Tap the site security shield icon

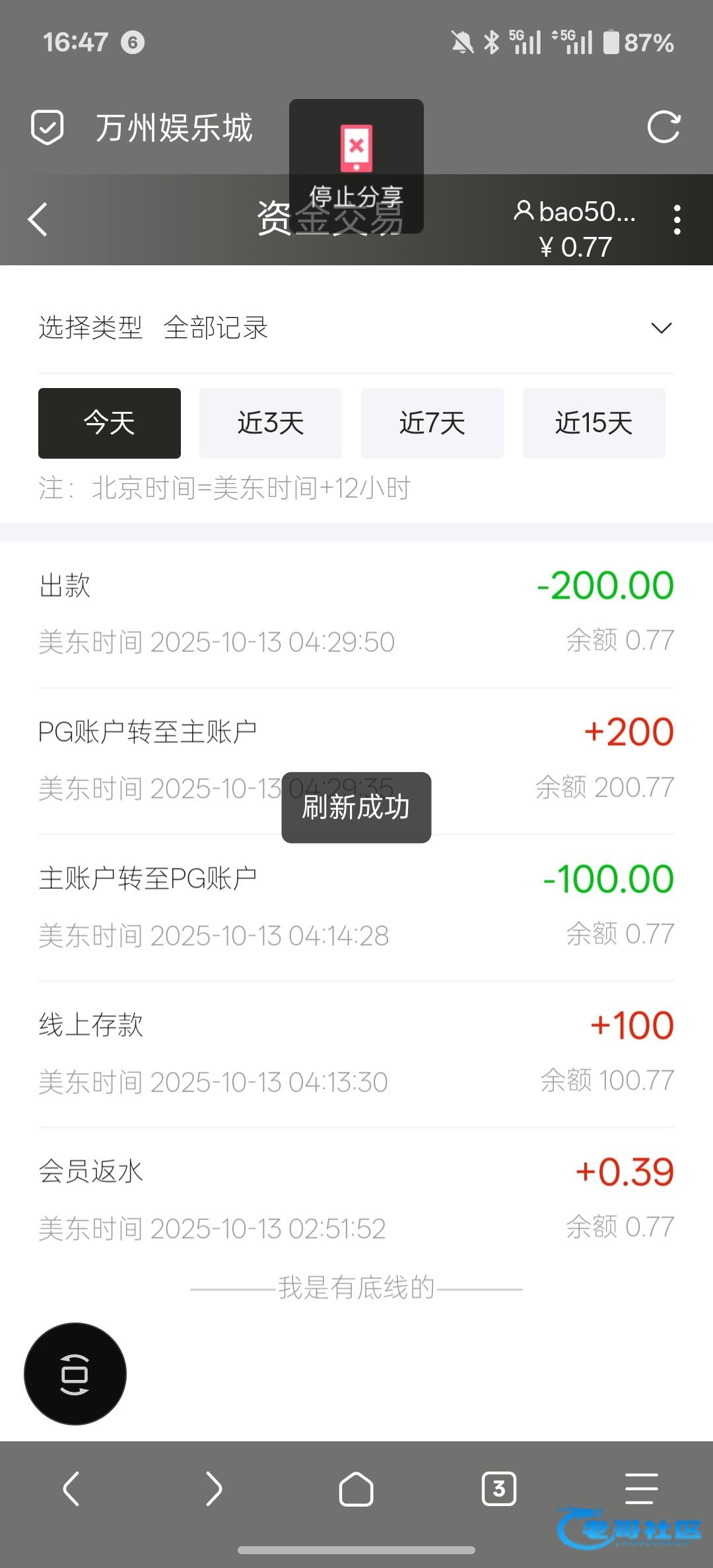tap(48, 127)
